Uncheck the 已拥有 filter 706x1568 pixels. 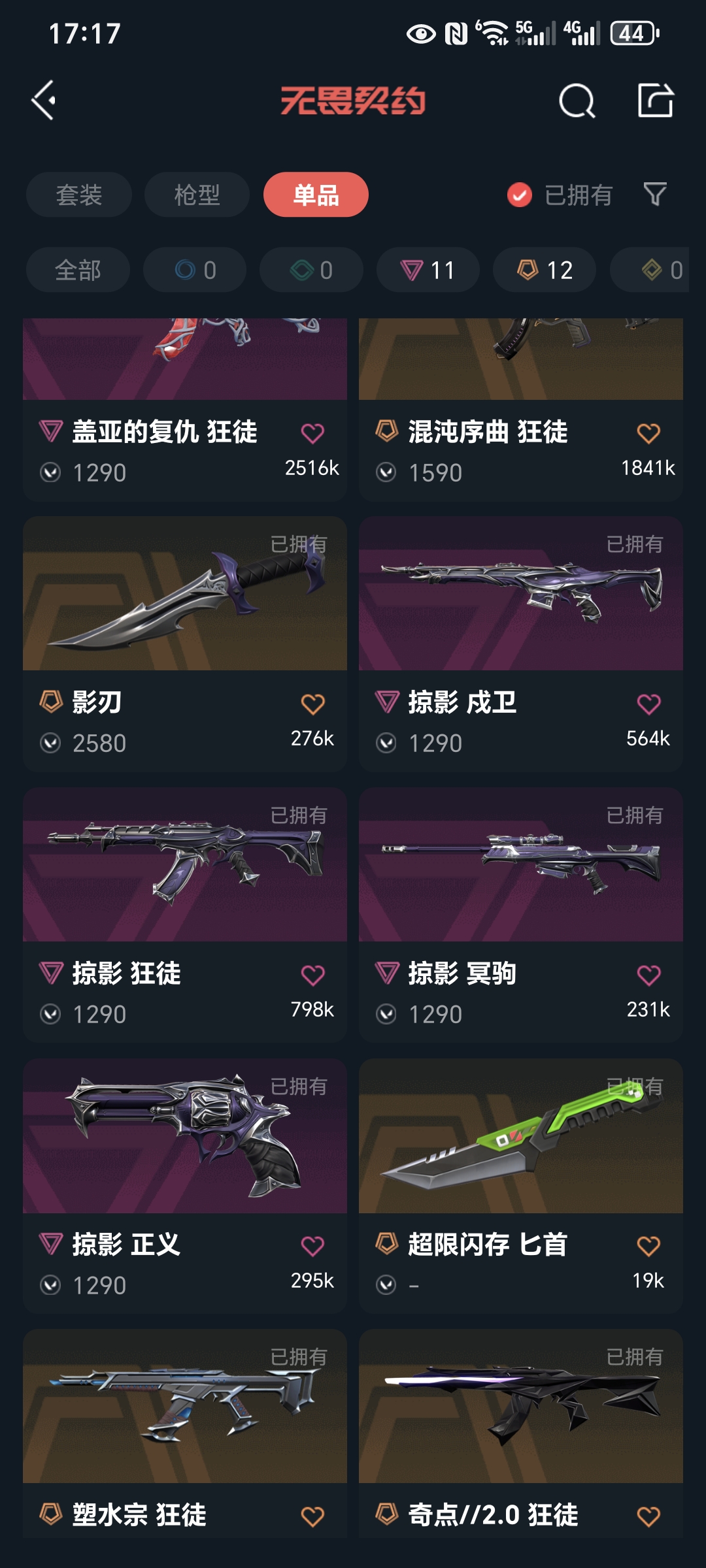[x=520, y=195]
